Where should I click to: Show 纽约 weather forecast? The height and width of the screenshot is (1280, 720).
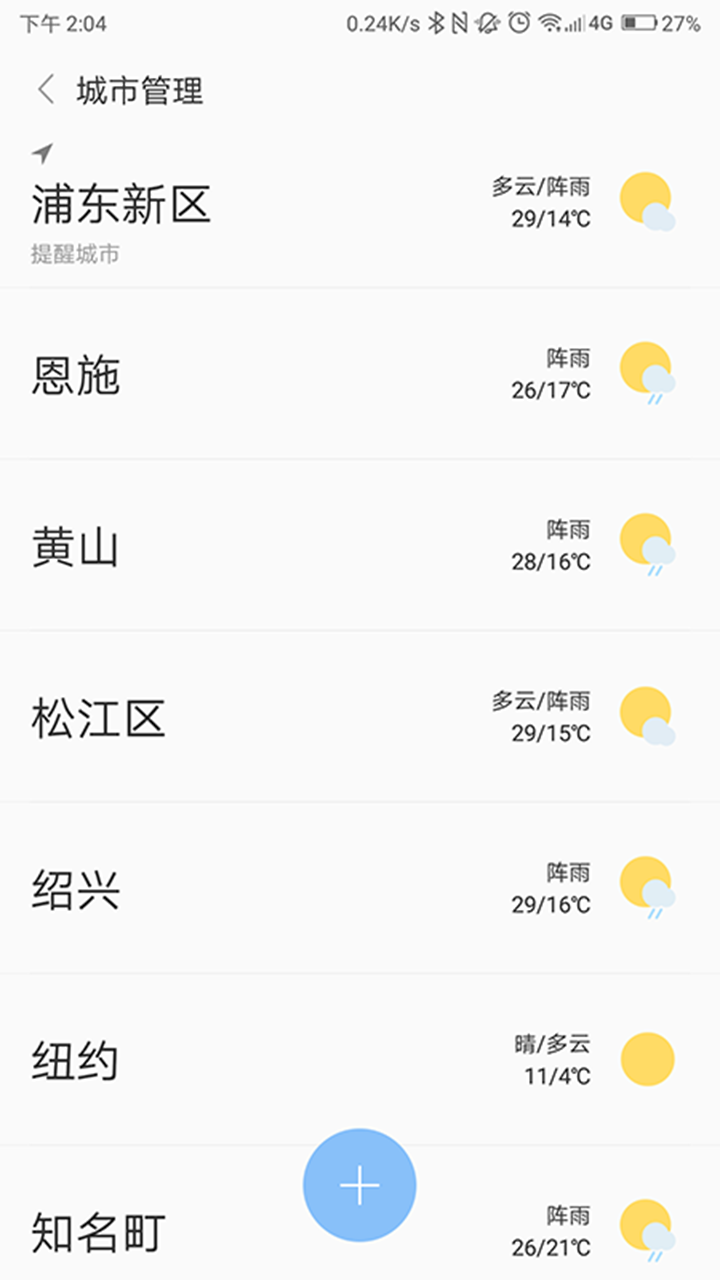point(76,1061)
